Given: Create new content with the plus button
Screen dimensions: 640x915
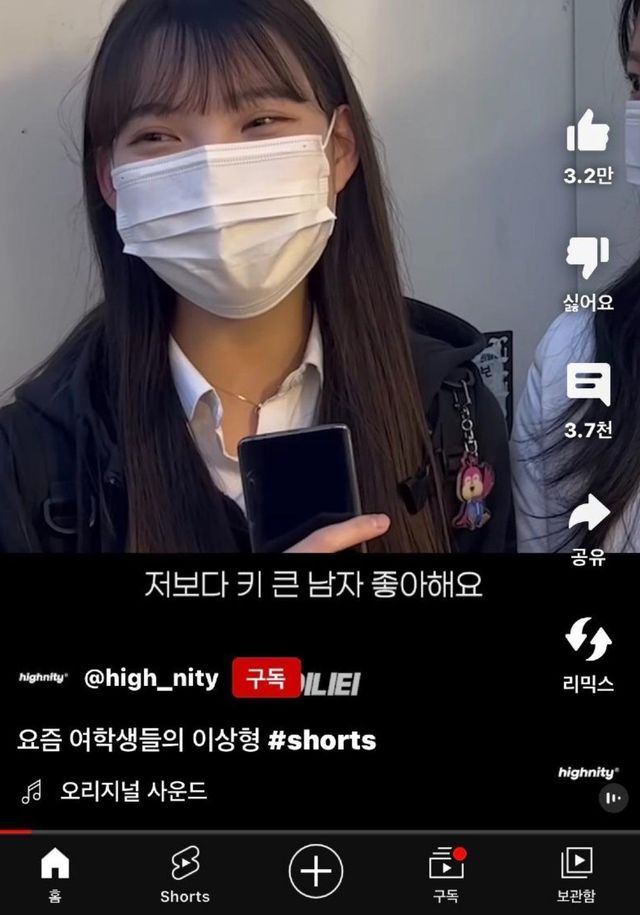Looking at the screenshot, I should coord(316,871).
